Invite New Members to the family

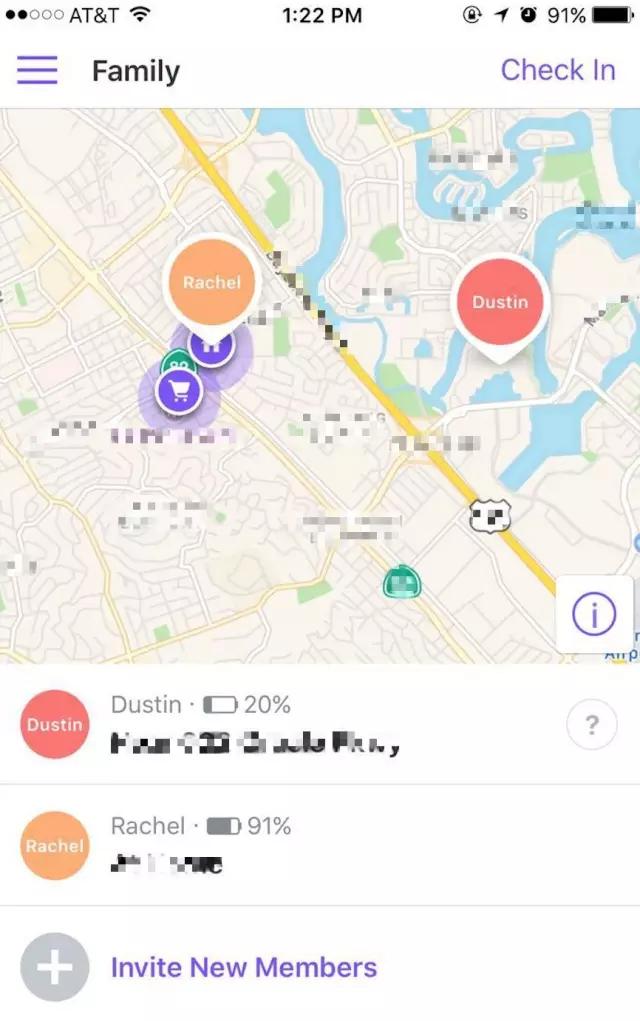coord(243,967)
